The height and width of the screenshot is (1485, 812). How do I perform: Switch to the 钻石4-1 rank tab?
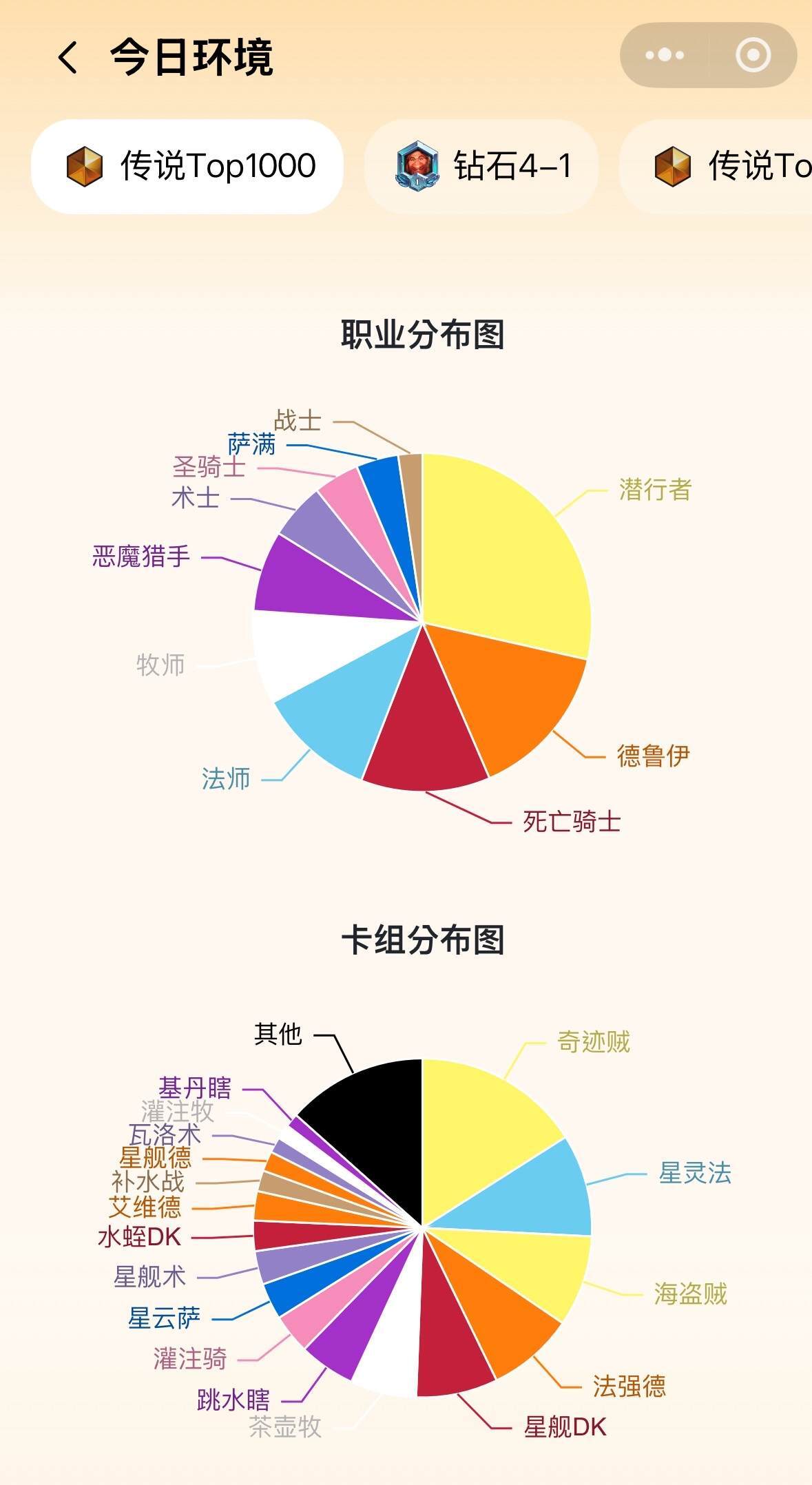tap(481, 167)
